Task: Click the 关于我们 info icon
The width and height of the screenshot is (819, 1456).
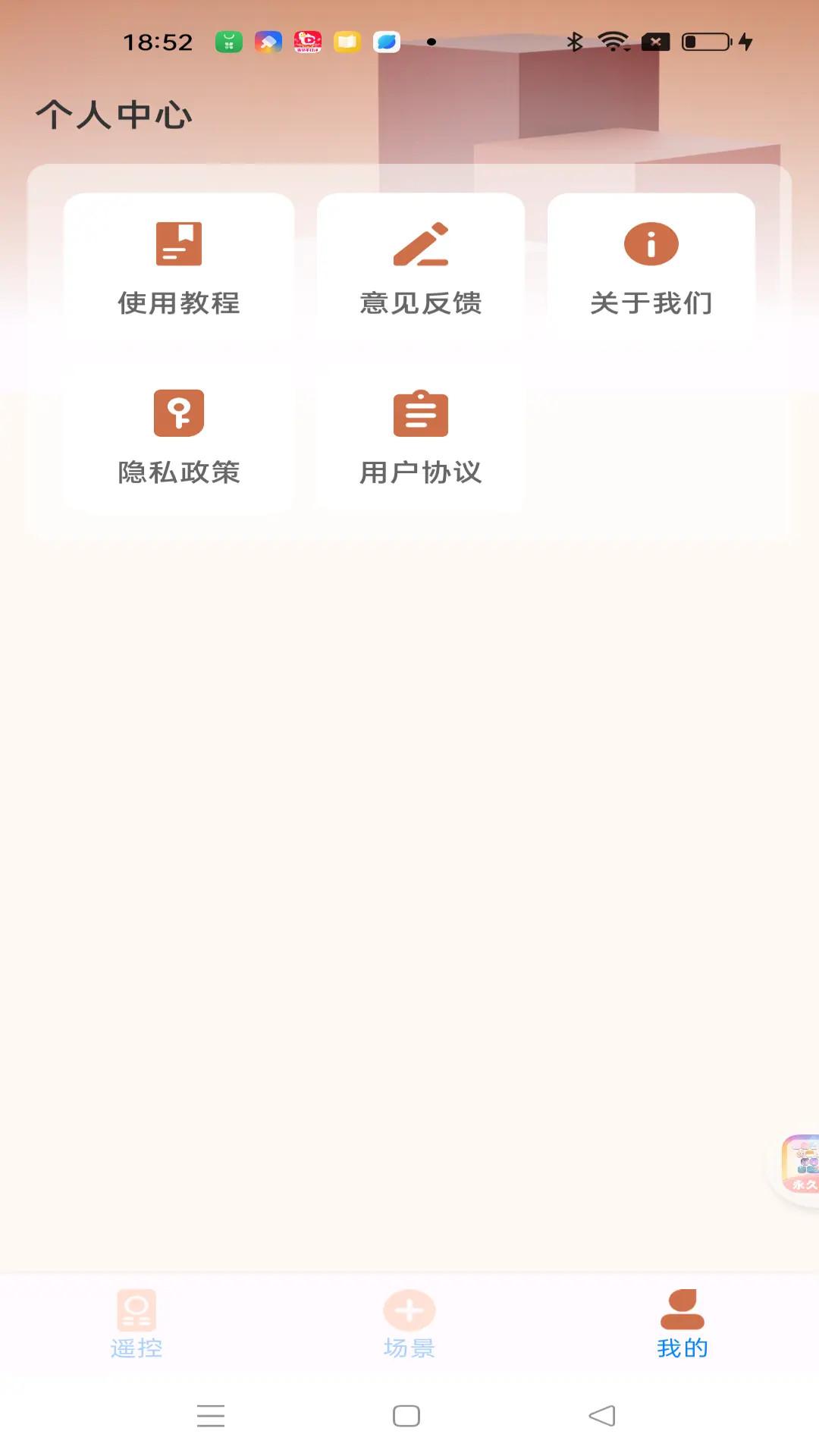Action: point(651,244)
